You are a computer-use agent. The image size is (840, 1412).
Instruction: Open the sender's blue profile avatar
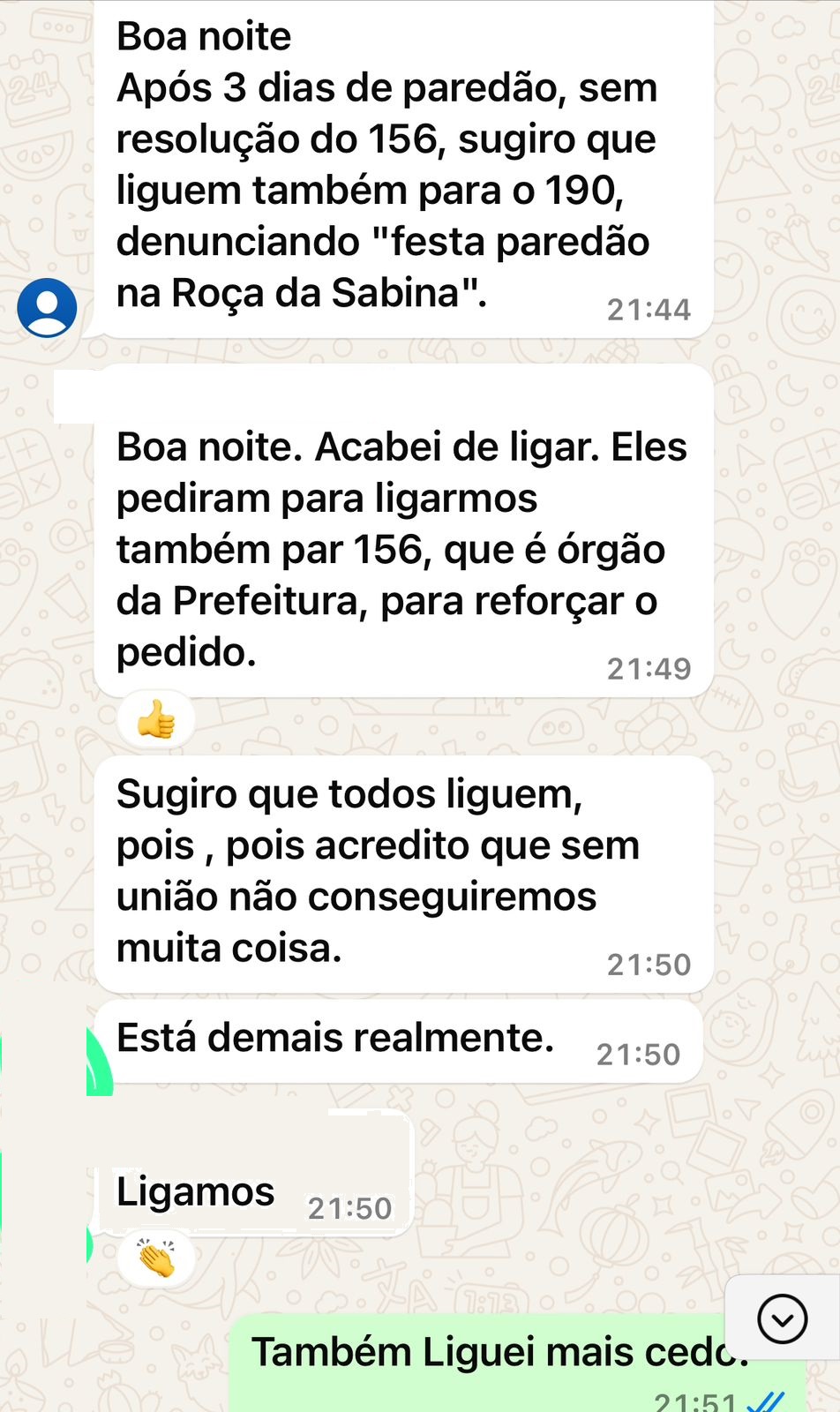47,307
